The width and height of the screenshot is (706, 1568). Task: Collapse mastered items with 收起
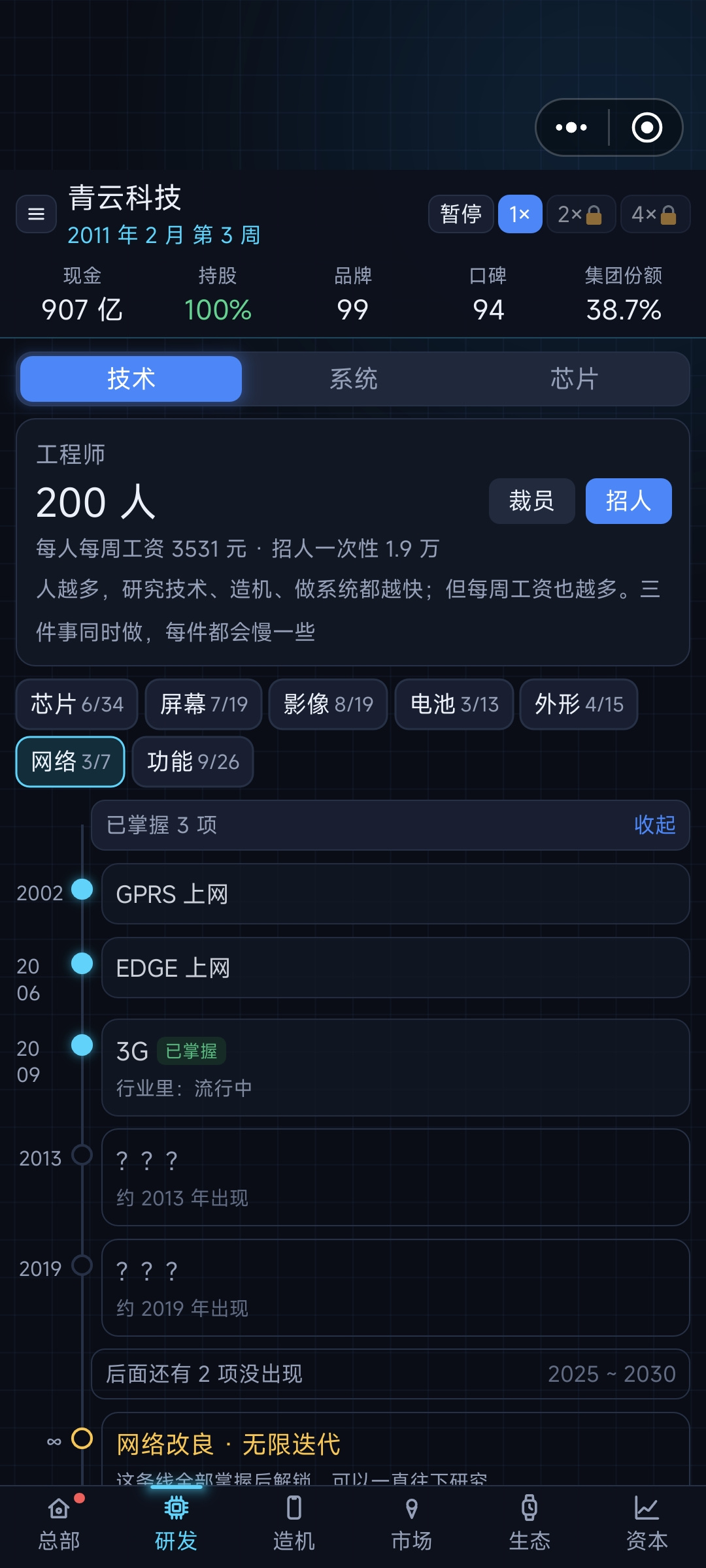pyautogui.click(x=654, y=825)
